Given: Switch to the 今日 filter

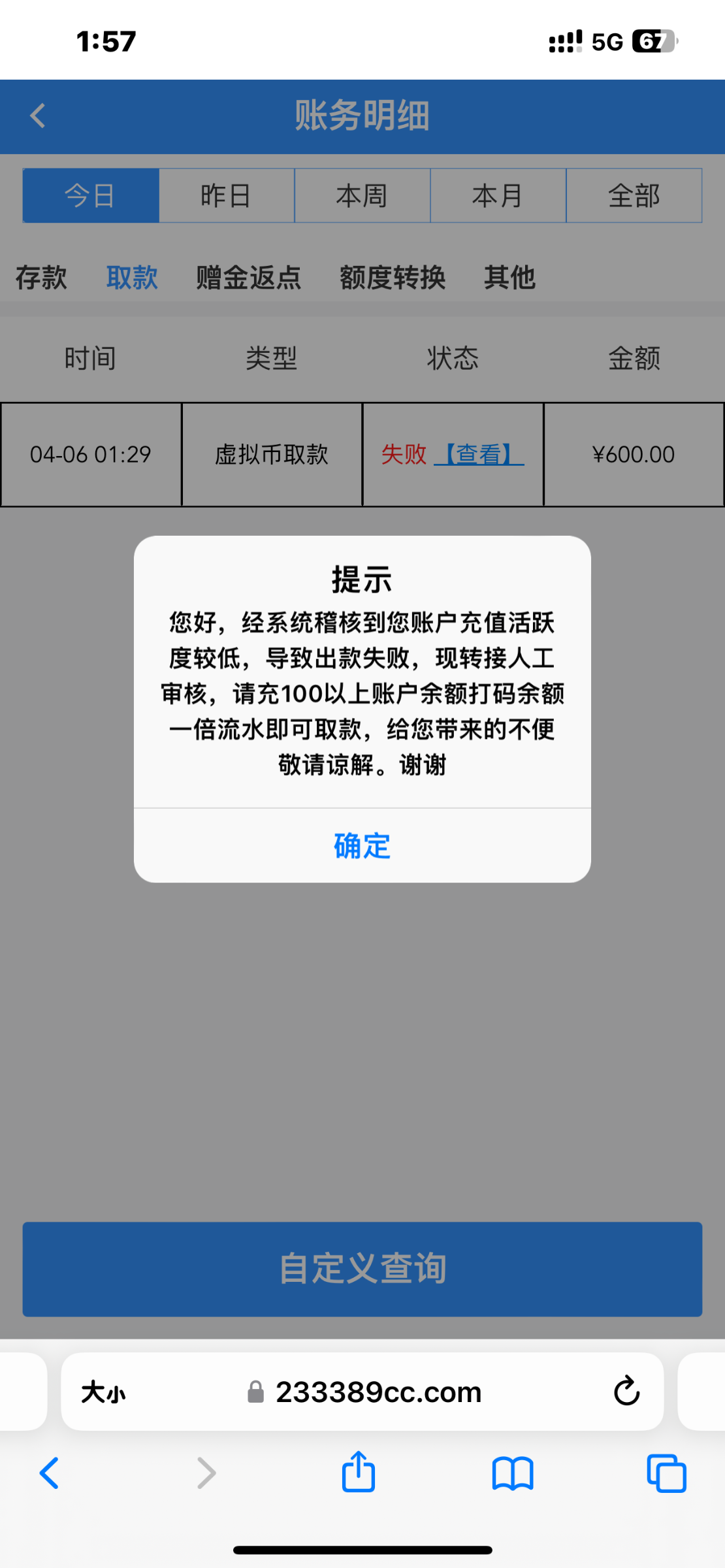Looking at the screenshot, I should pos(91,196).
